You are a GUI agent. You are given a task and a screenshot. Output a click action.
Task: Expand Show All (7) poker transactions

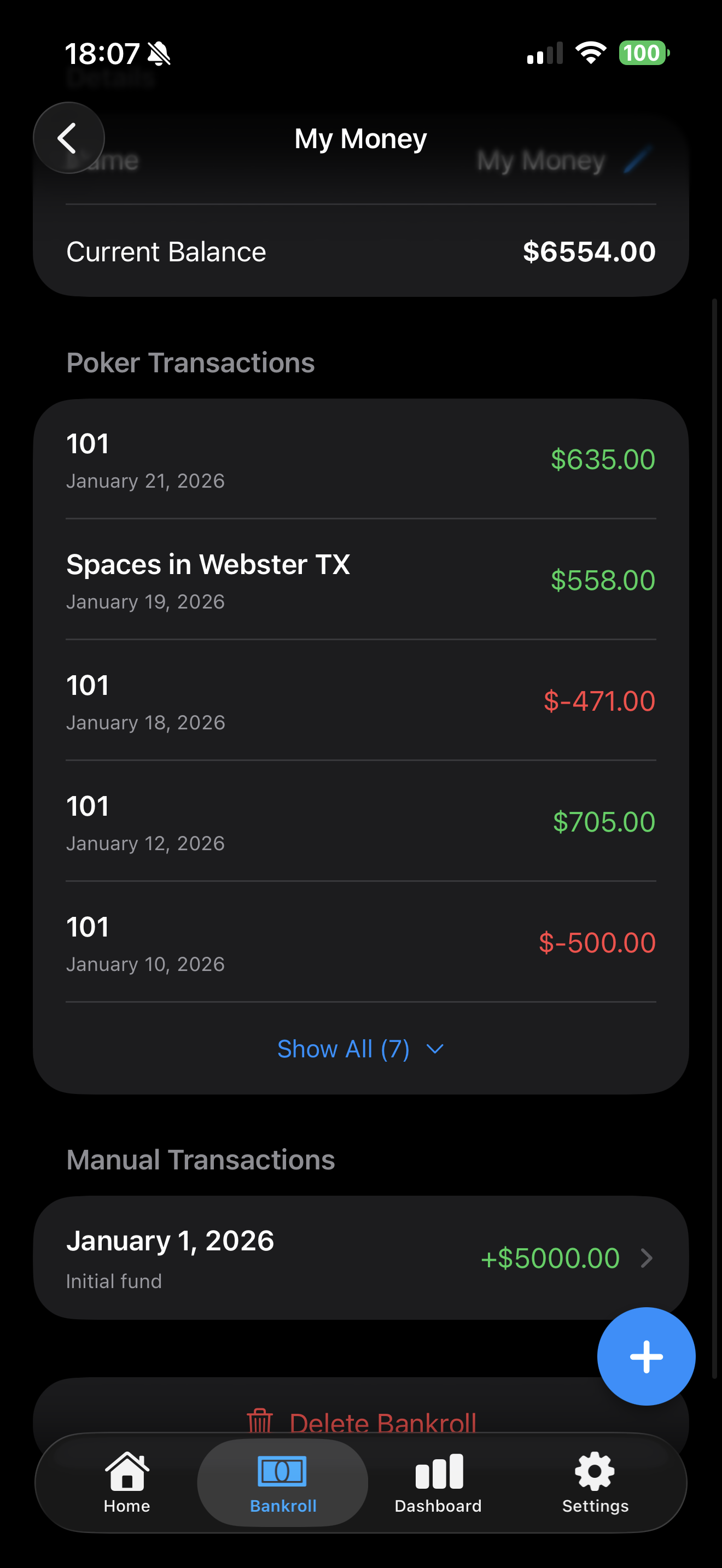(361, 1049)
